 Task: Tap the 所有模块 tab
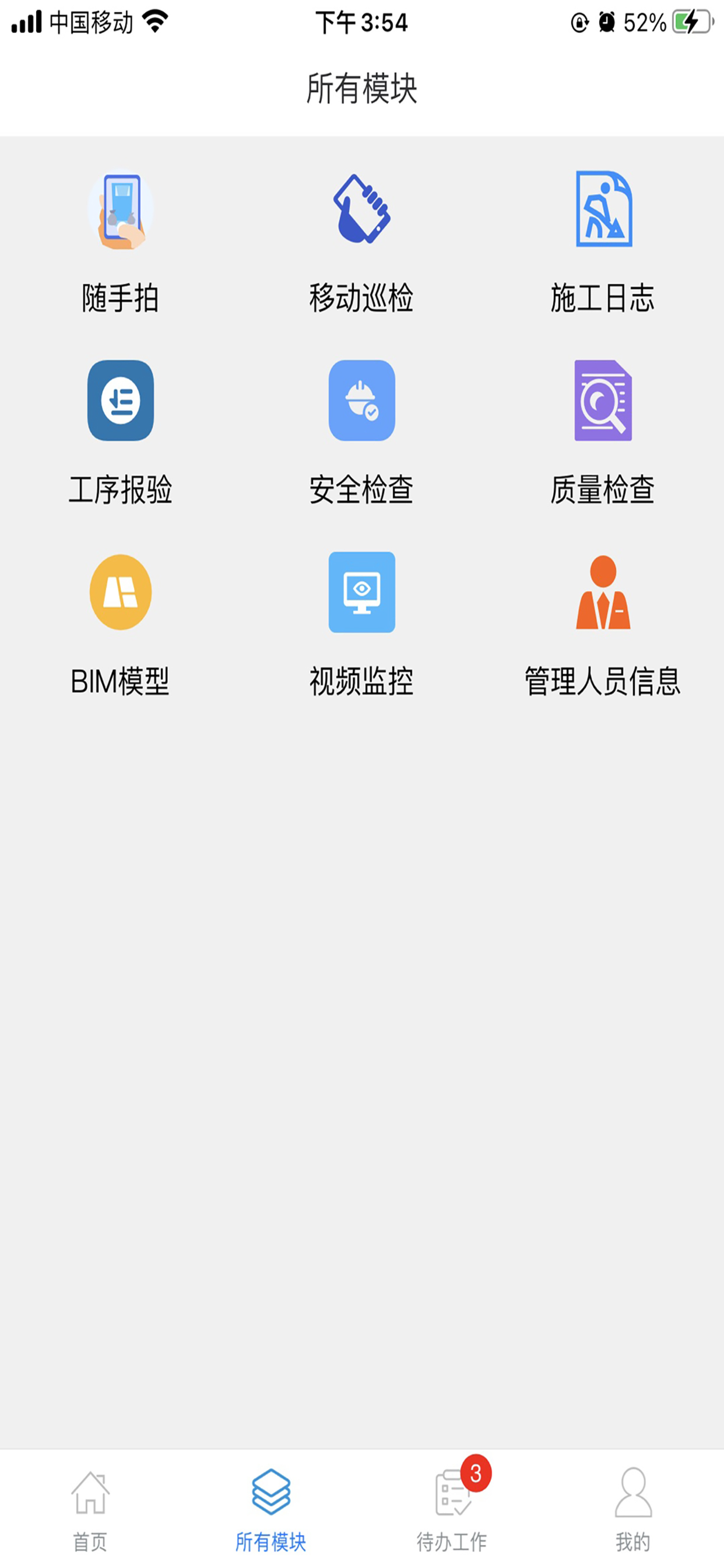pyautogui.click(x=270, y=1508)
